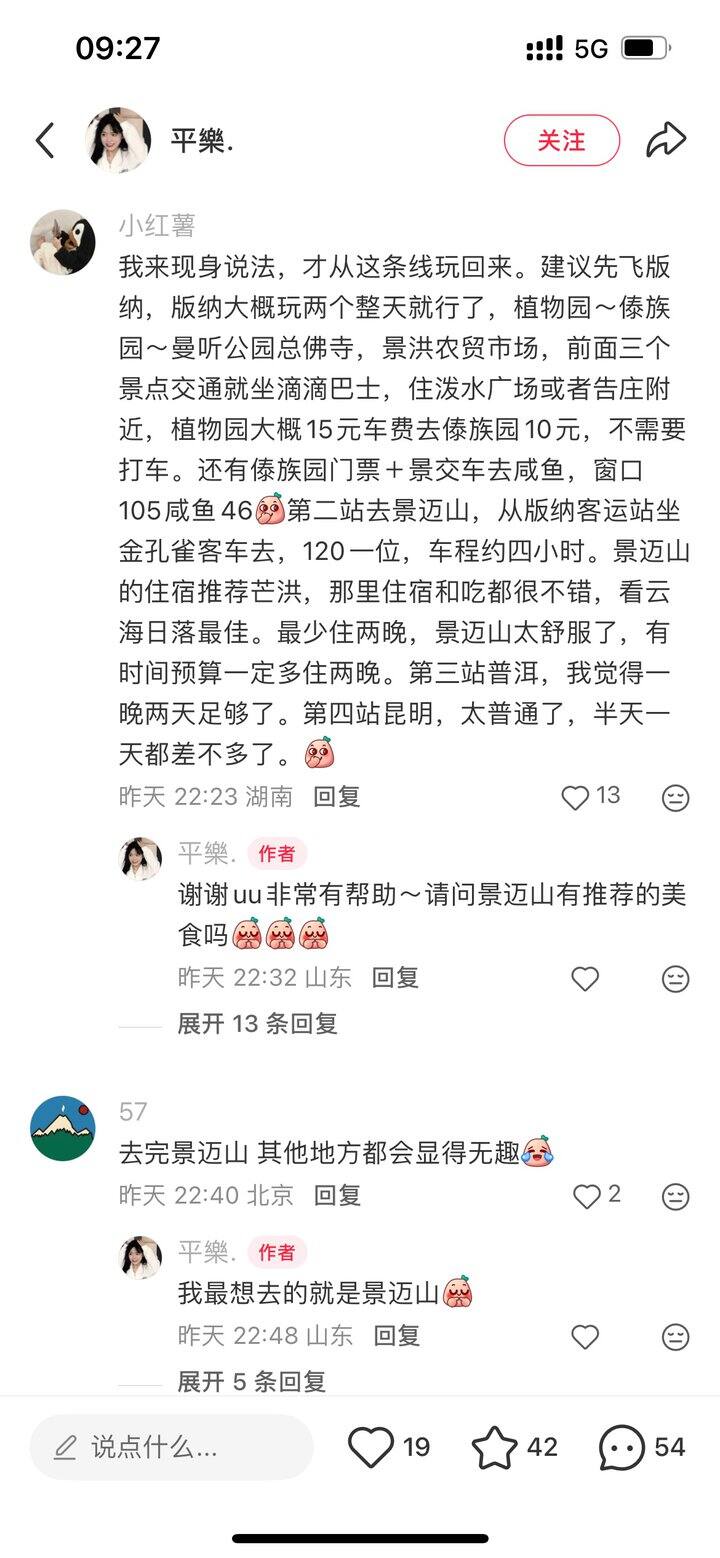720x1558 pixels.
Task: Share this post
Action: click(665, 141)
